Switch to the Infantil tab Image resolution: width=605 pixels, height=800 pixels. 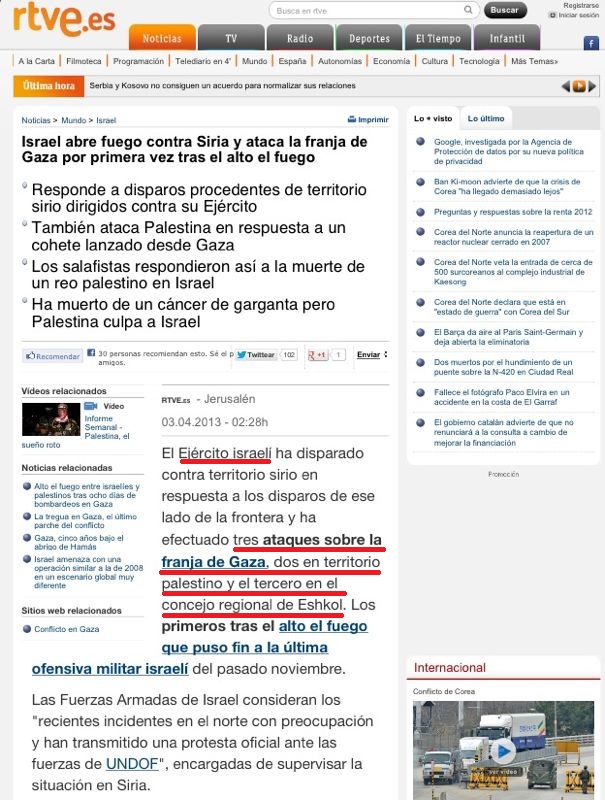click(507, 38)
